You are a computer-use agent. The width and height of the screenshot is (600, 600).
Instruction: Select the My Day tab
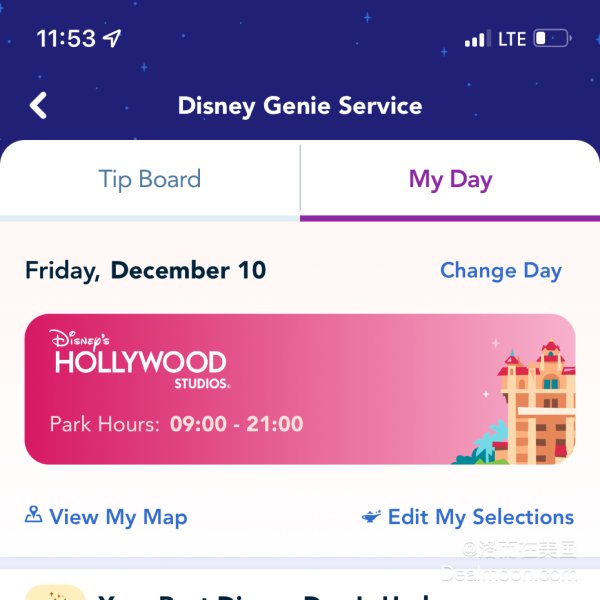(450, 180)
